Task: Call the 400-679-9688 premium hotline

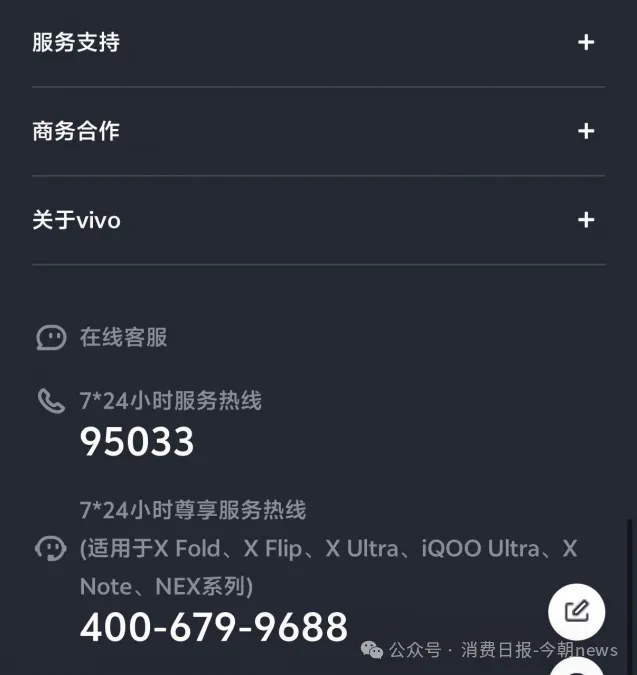Action: click(x=214, y=627)
